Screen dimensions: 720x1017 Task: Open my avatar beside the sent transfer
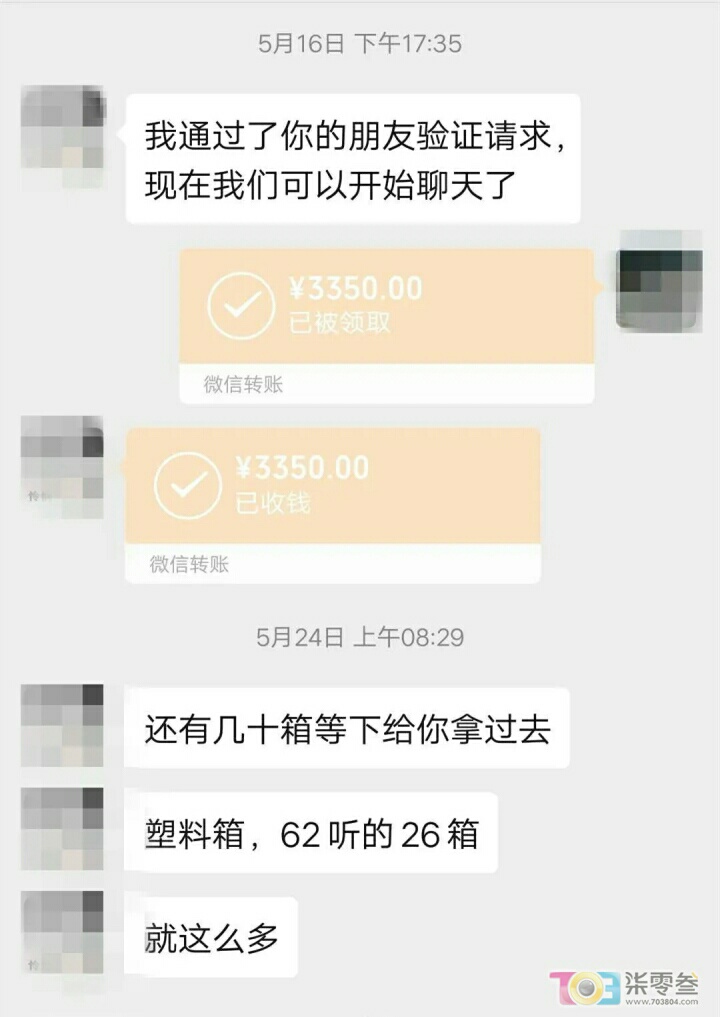click(x=659, y=278)
